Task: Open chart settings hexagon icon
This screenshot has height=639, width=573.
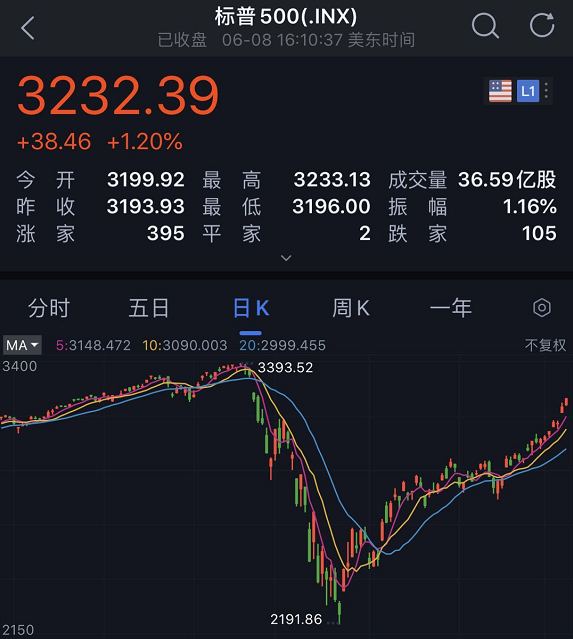Action: coord(542,308)
